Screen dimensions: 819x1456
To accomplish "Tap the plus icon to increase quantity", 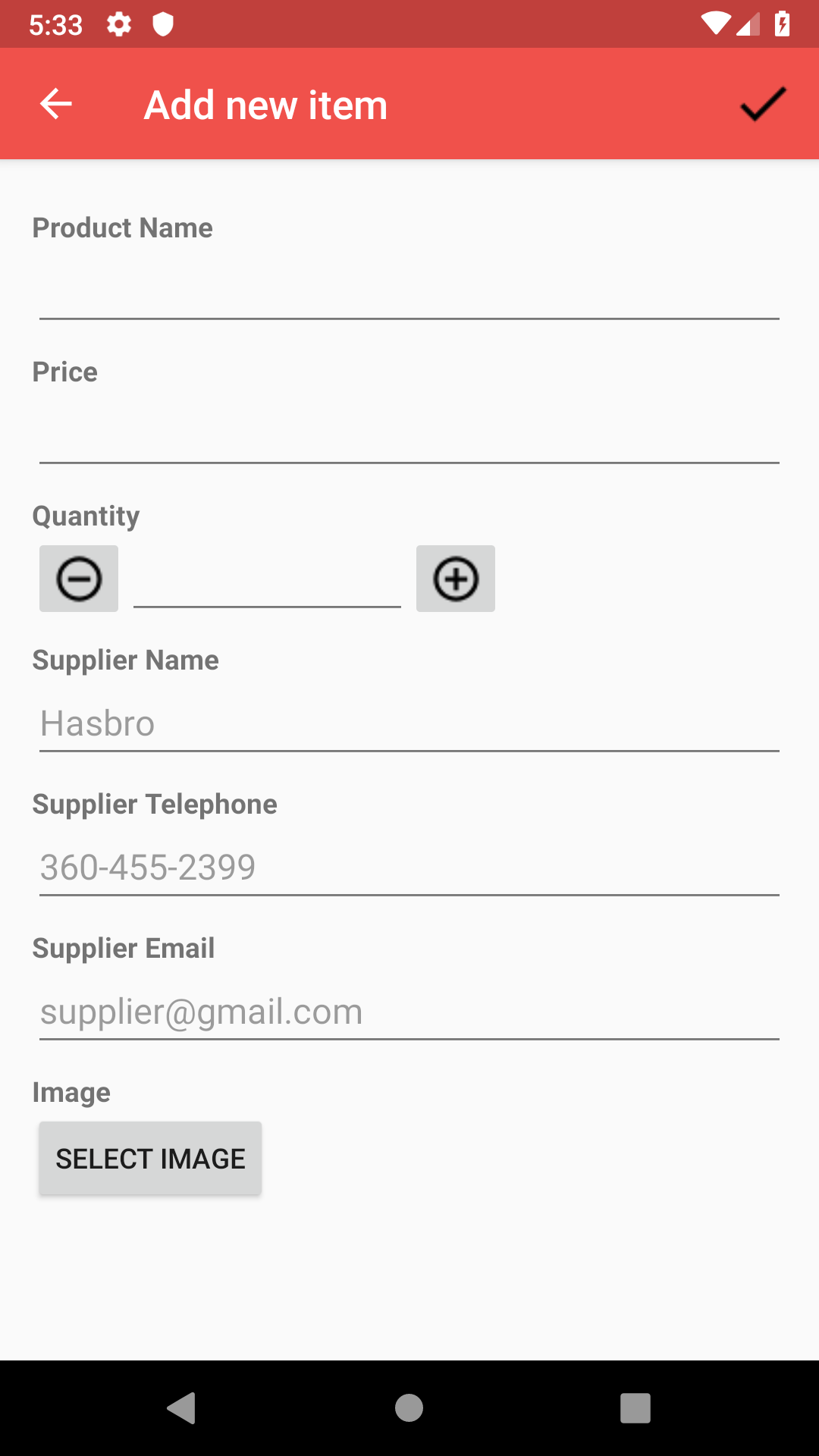I will tap(455, 578).
